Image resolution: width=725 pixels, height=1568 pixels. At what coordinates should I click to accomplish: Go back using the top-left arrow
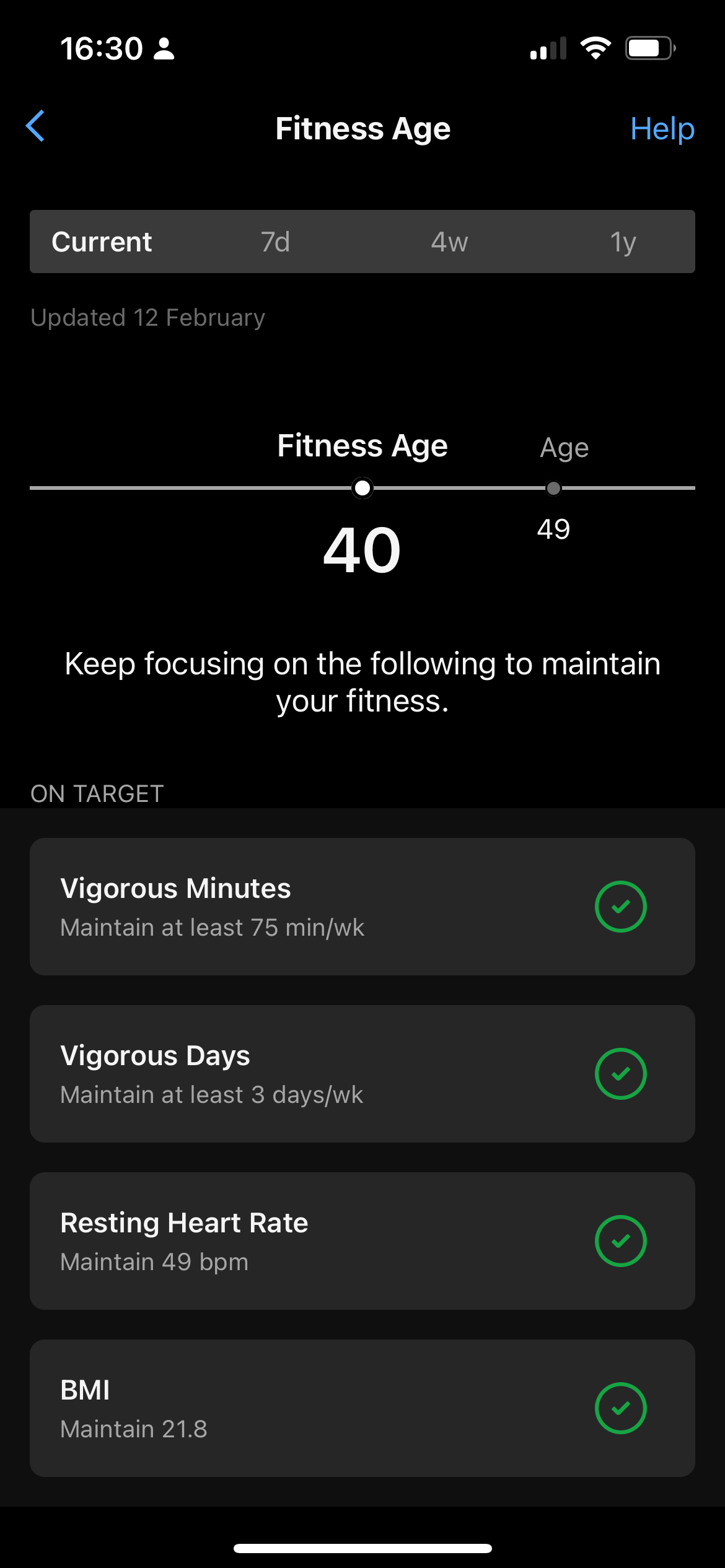click(x=35, y=126)
